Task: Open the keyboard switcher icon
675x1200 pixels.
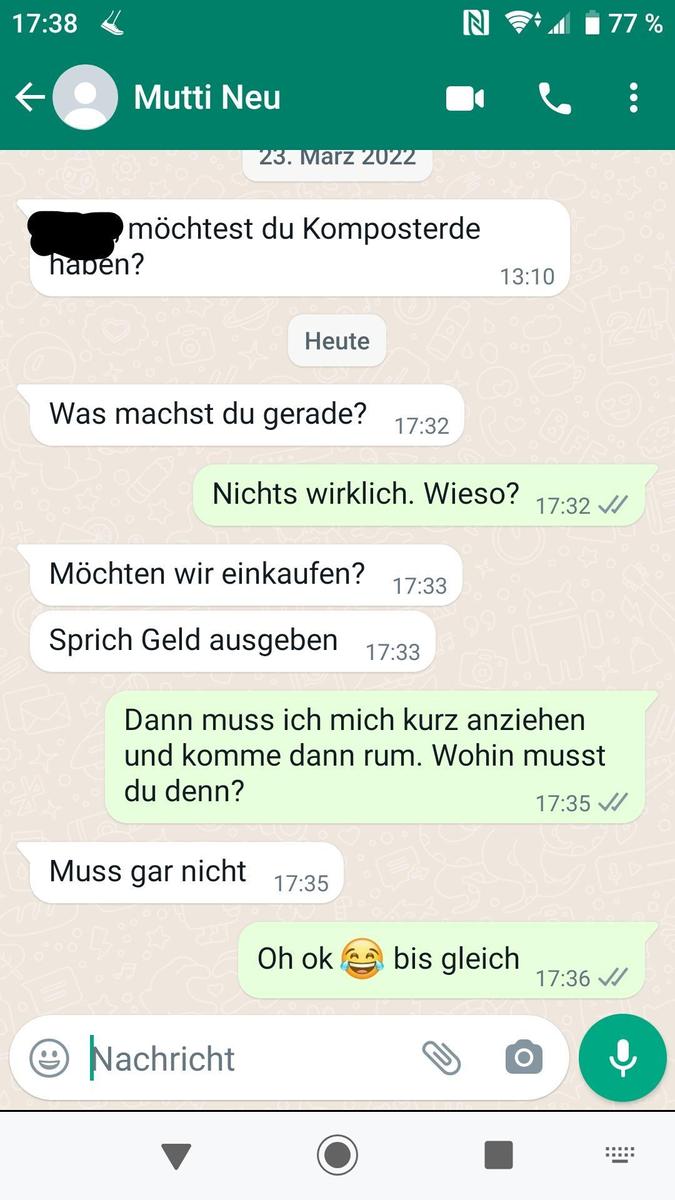Action: [620, 1154]
